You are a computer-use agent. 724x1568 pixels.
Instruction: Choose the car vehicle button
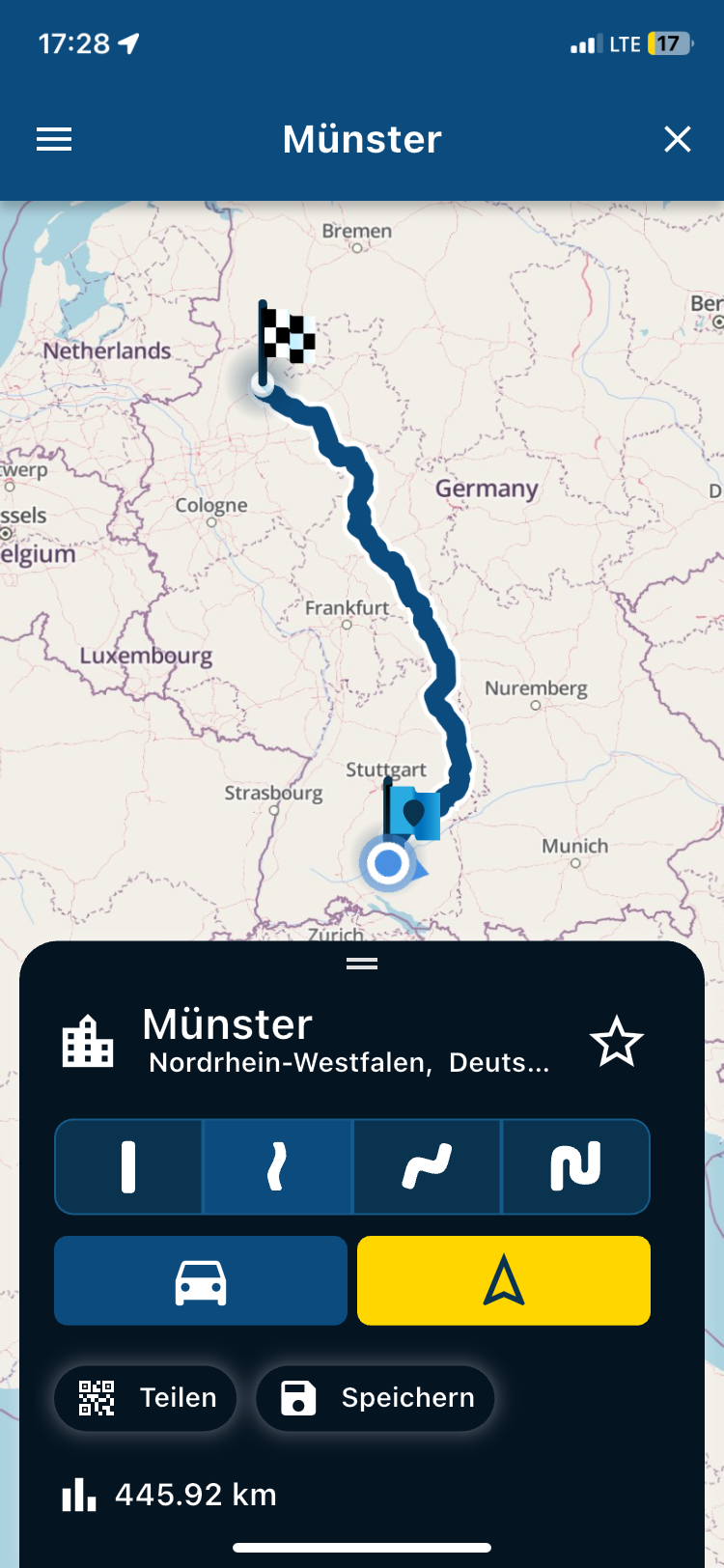[x=201, y=1281]
